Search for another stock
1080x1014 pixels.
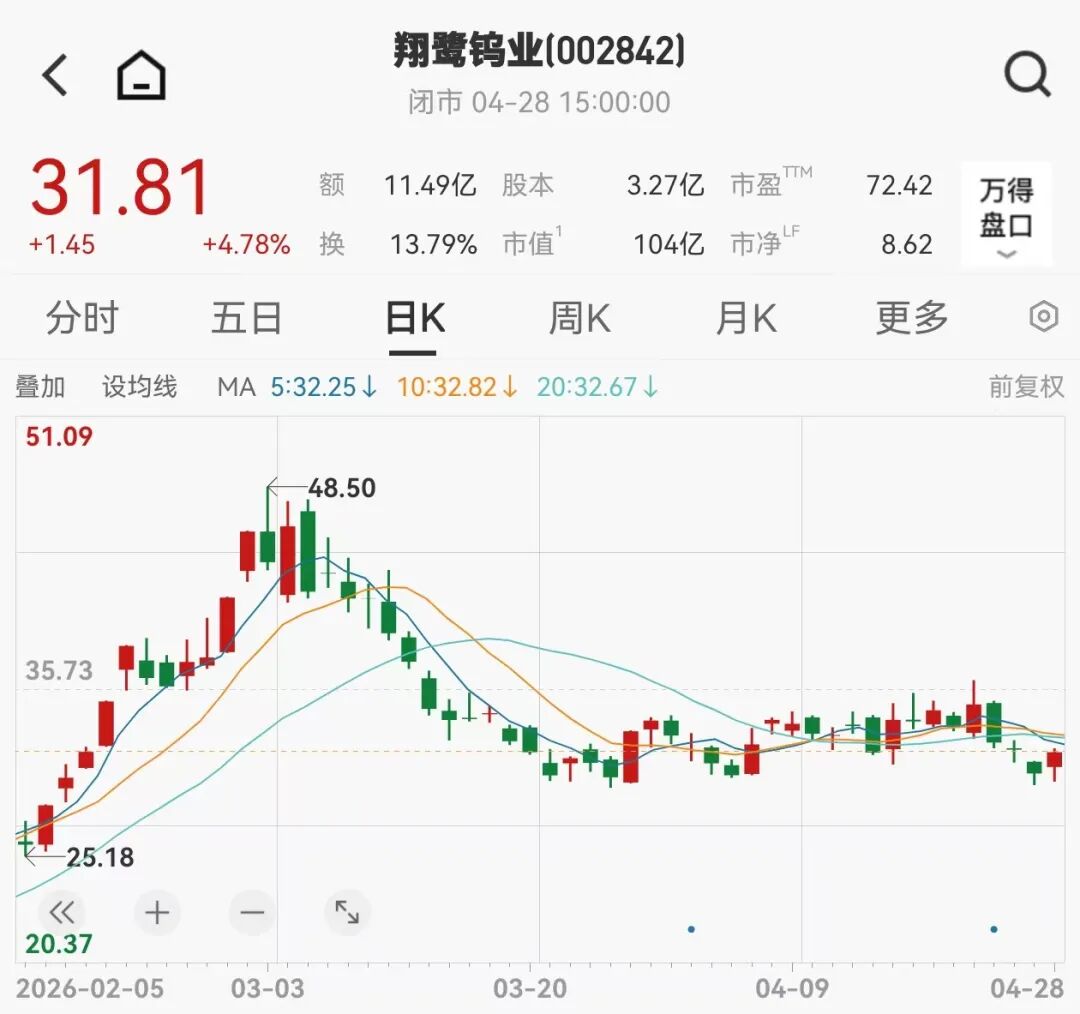(x=1027, y=75)
